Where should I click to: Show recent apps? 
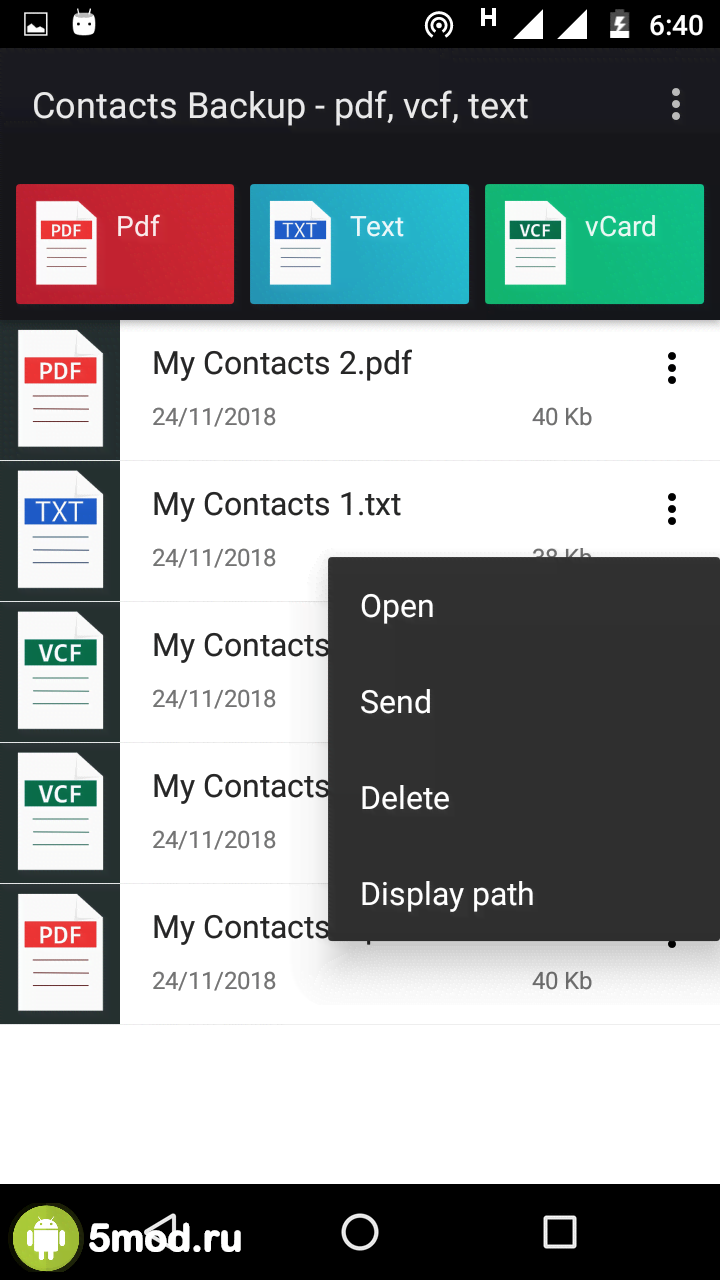click(x=560, y=1232)
